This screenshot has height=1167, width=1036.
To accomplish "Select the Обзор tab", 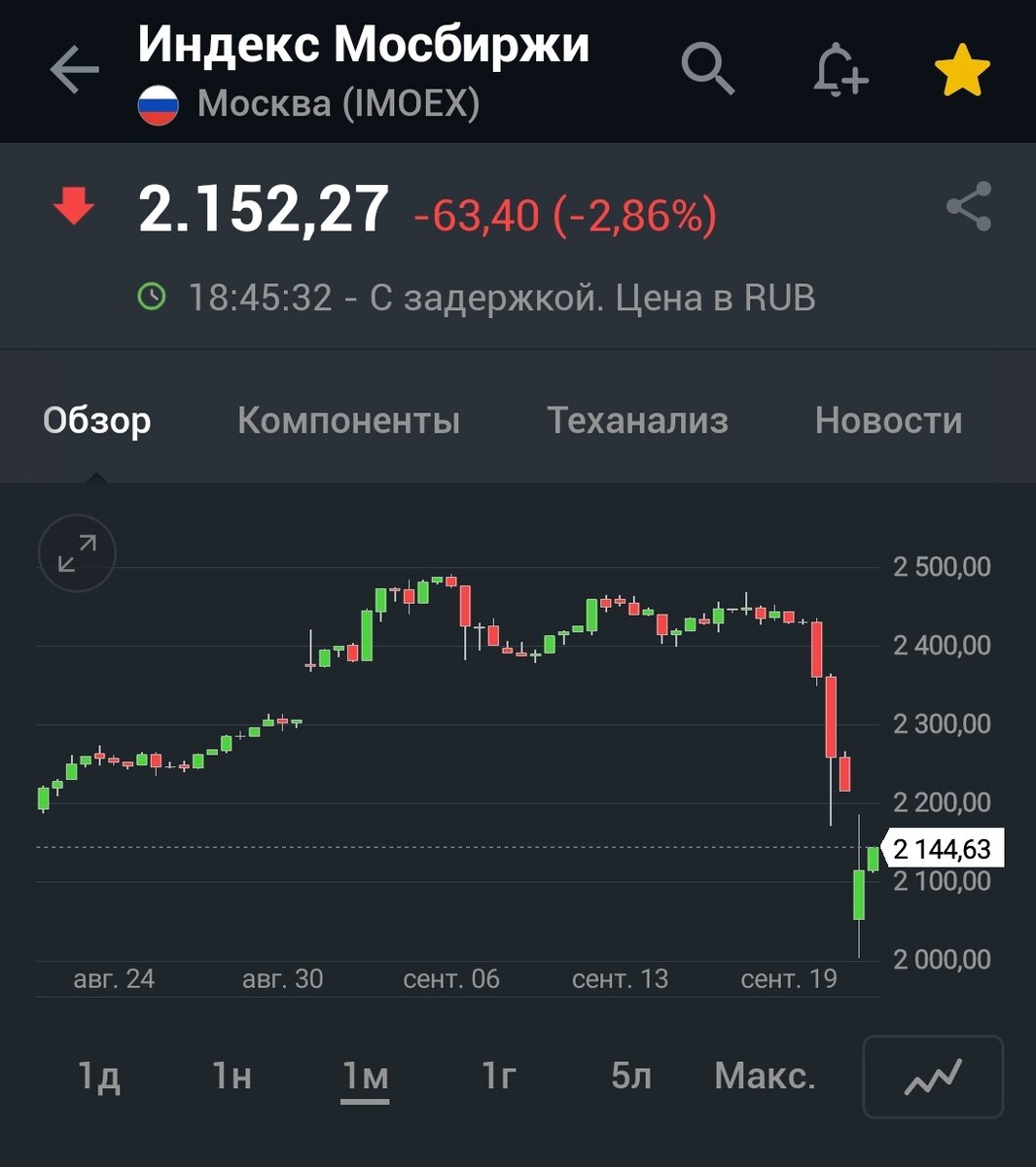I will click(x=96, y=420).
